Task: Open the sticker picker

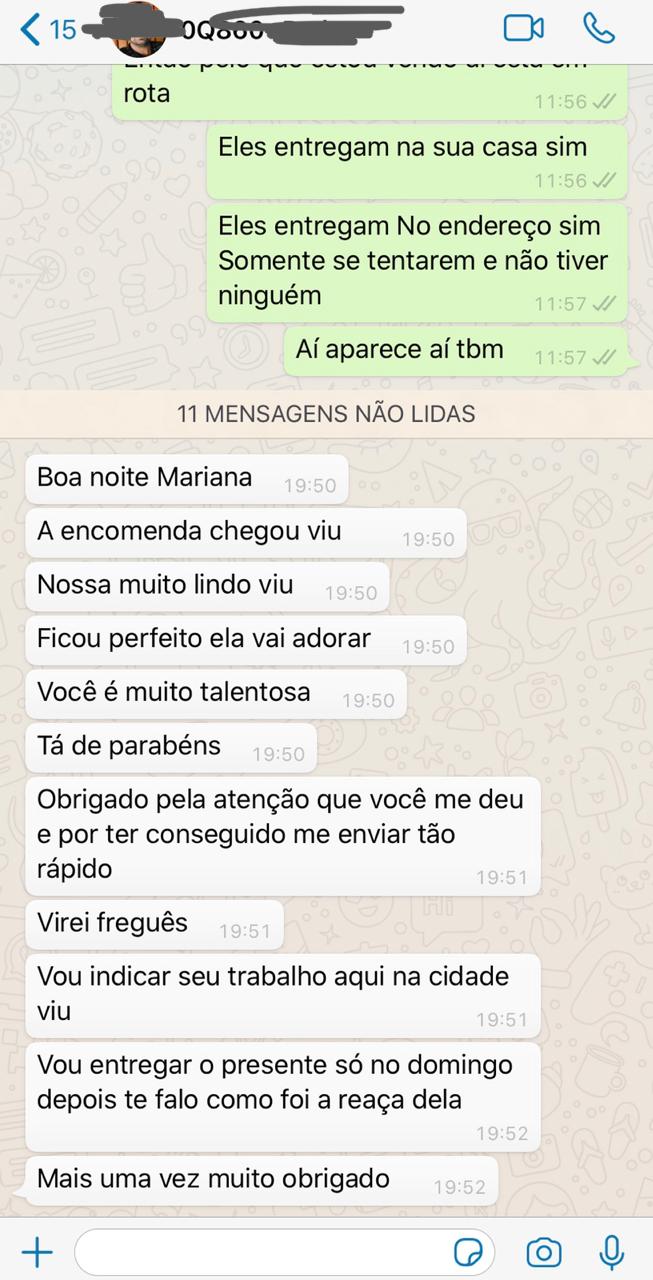Action: coord(468,1251)
